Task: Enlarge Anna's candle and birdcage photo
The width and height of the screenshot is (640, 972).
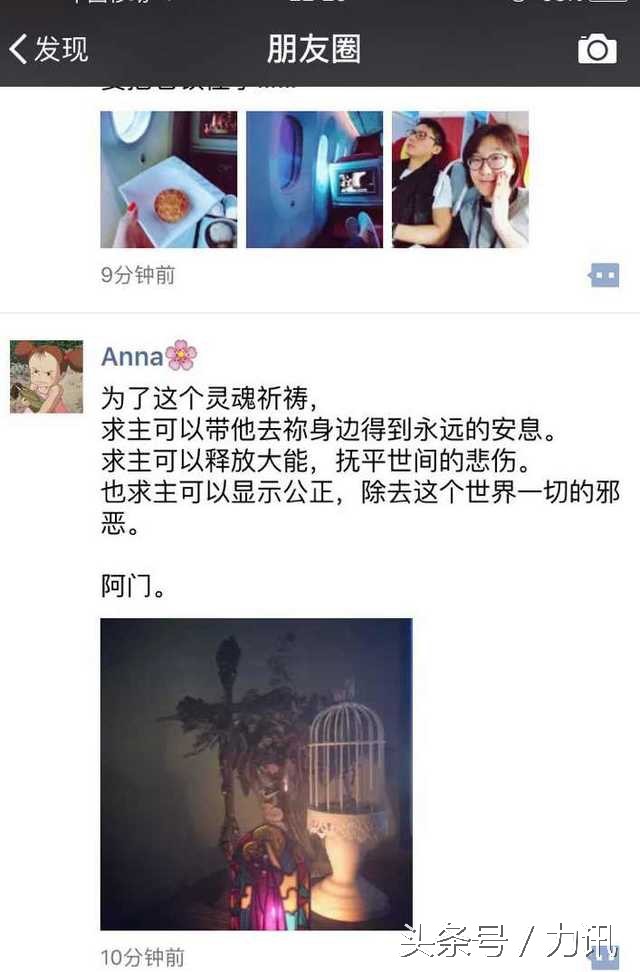Action: coord(256,773)
